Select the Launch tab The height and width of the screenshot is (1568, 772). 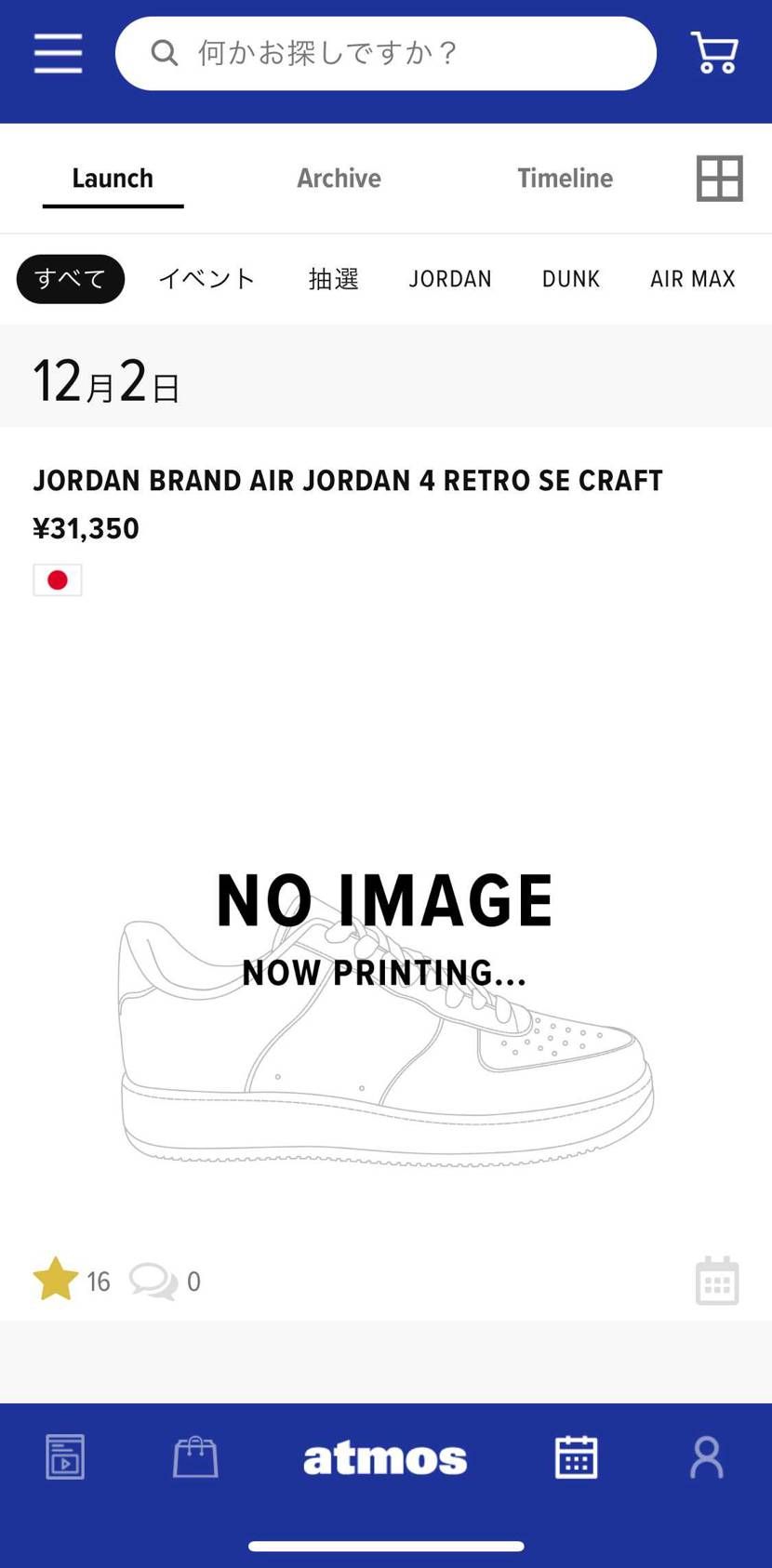(113, 178)
